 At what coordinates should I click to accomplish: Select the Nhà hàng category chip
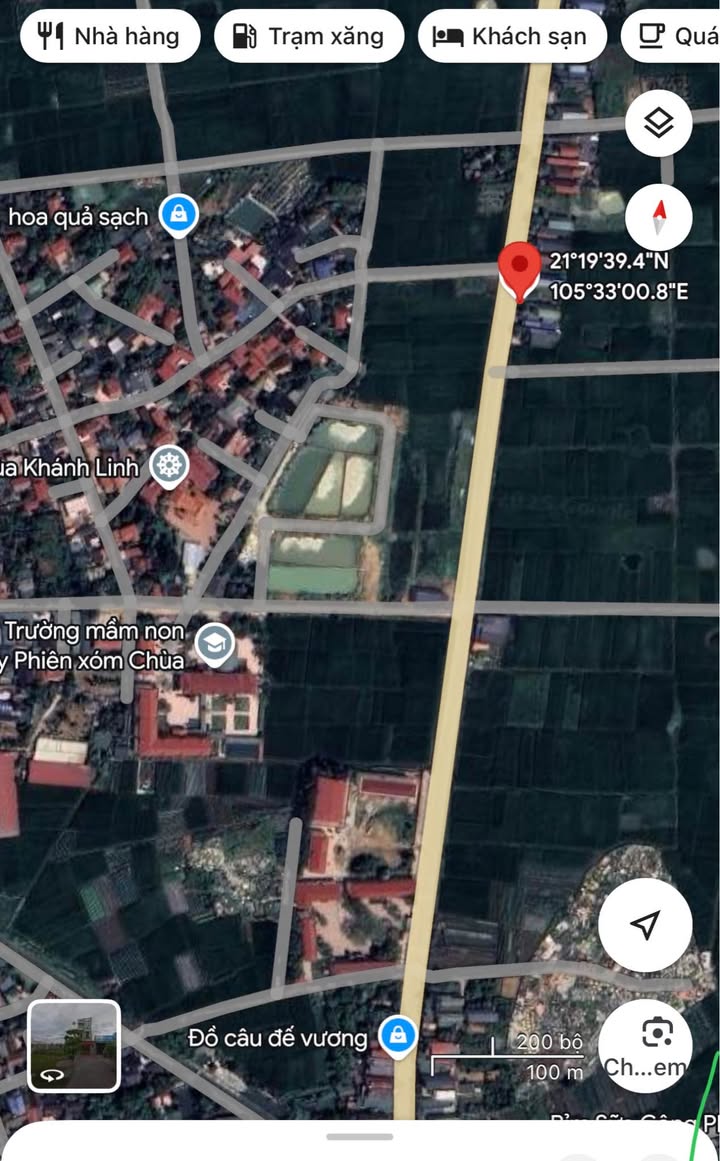point(109,37)
